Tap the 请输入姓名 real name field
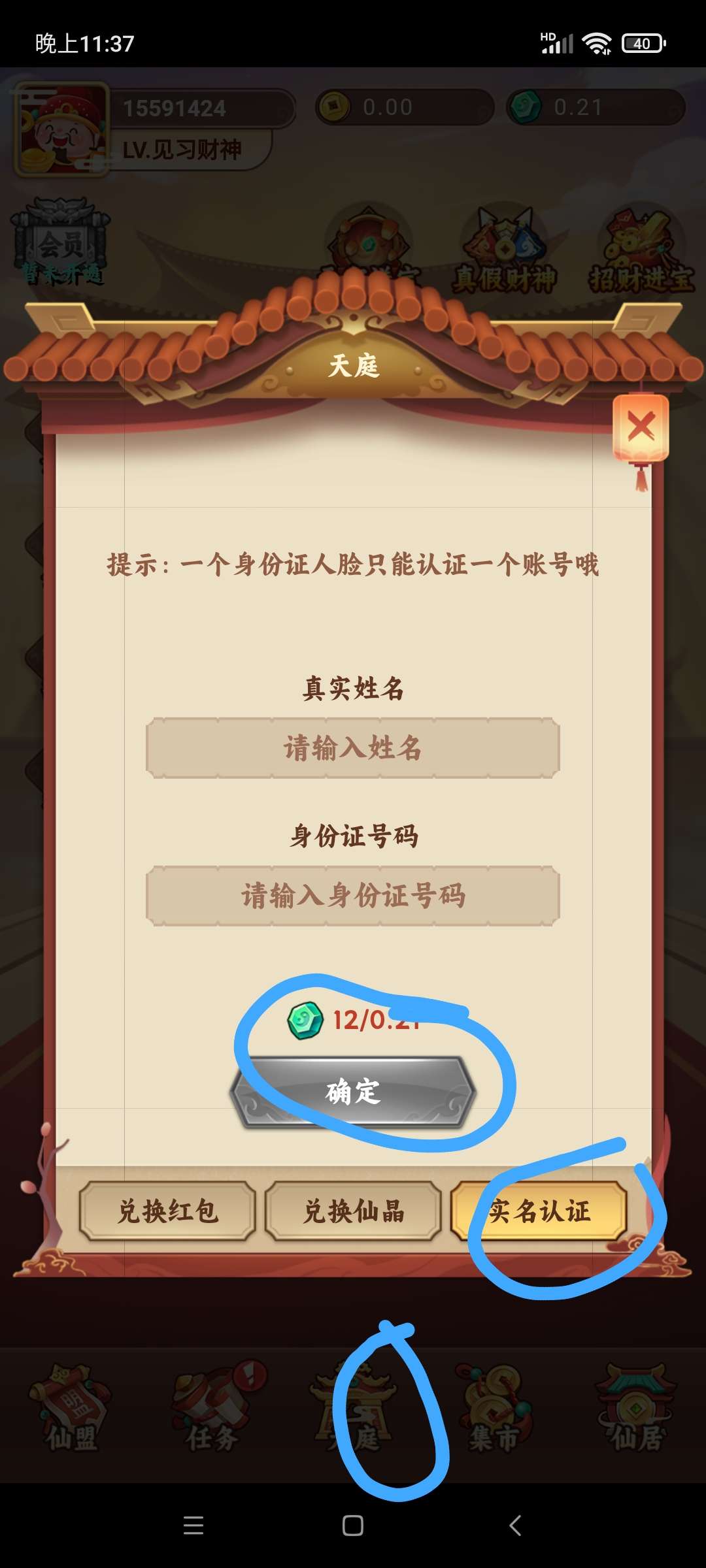706x1568 pixels. pyautogui.click(x=353, y=748)
